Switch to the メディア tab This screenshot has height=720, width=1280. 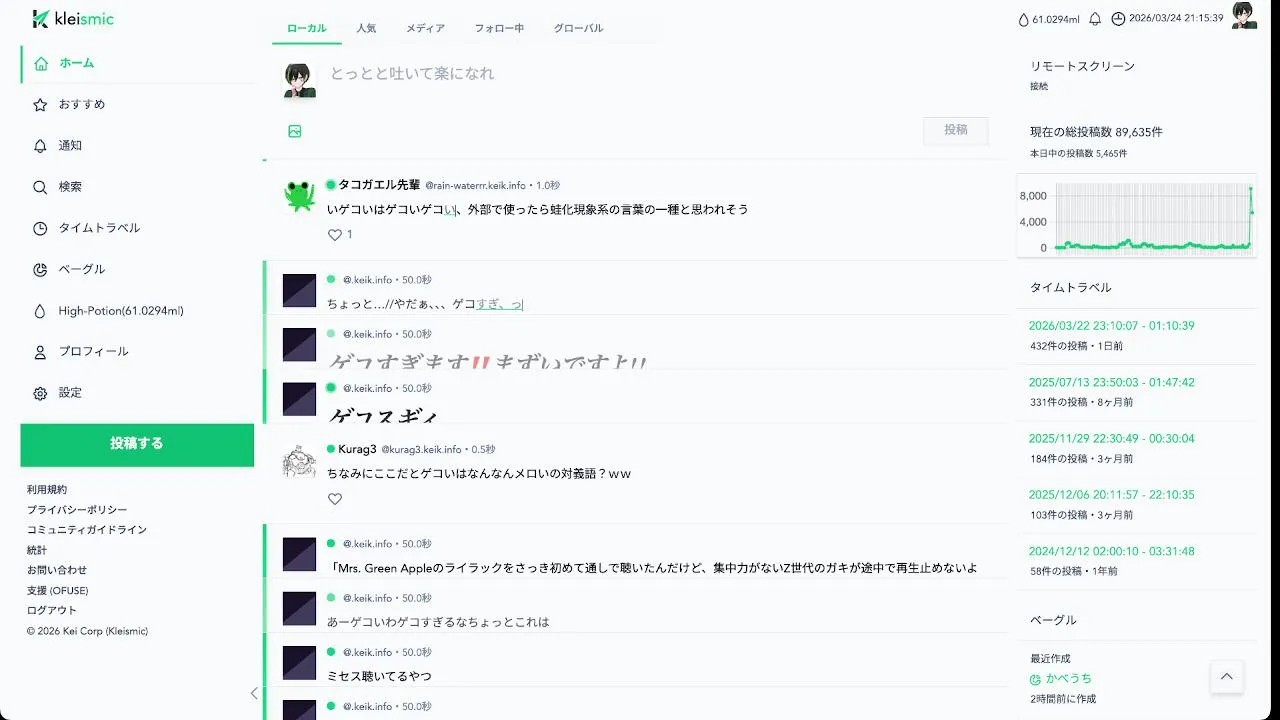coord(425,28)
